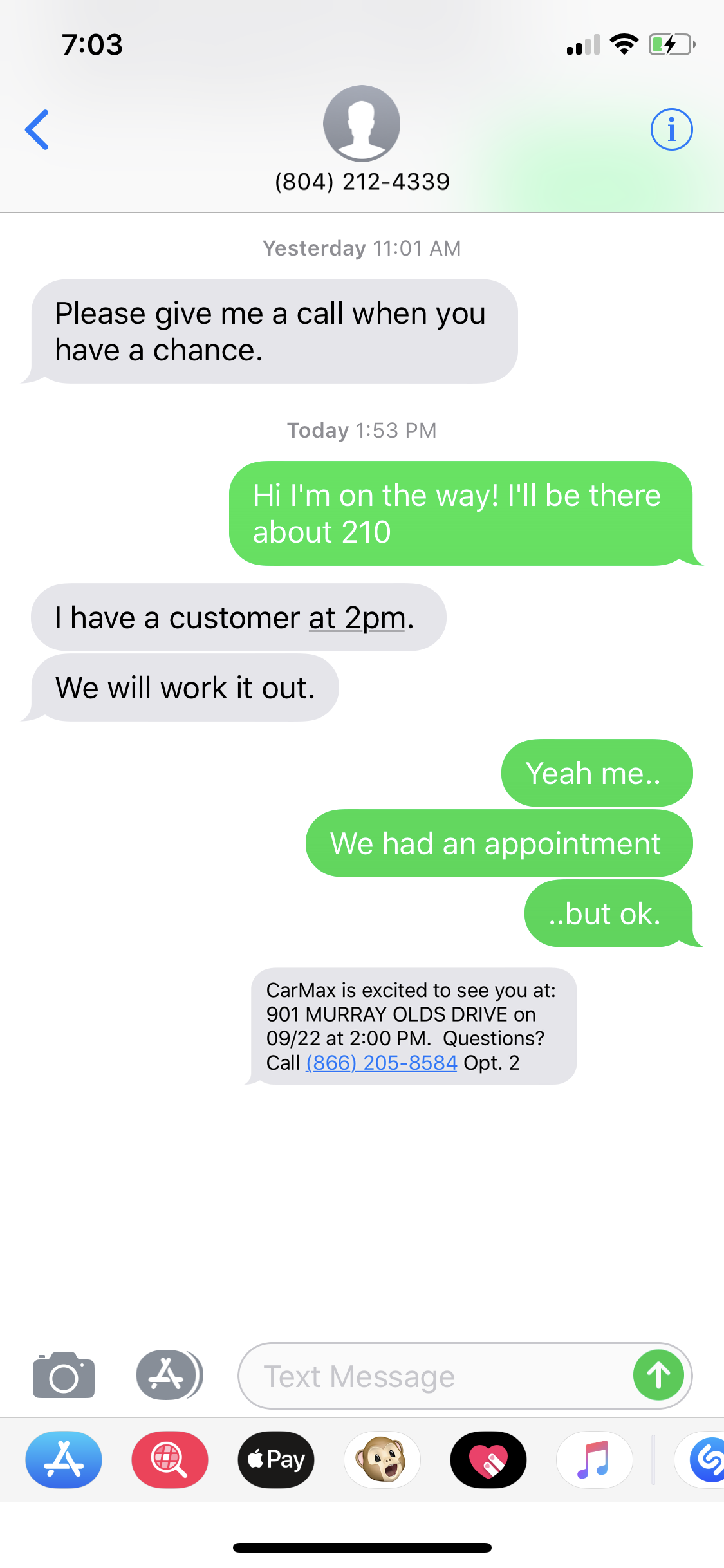The height and width of the screenshot is (1568, 724).
Task: Open Apple Pay in the app strip
Action: (276, 1460)
